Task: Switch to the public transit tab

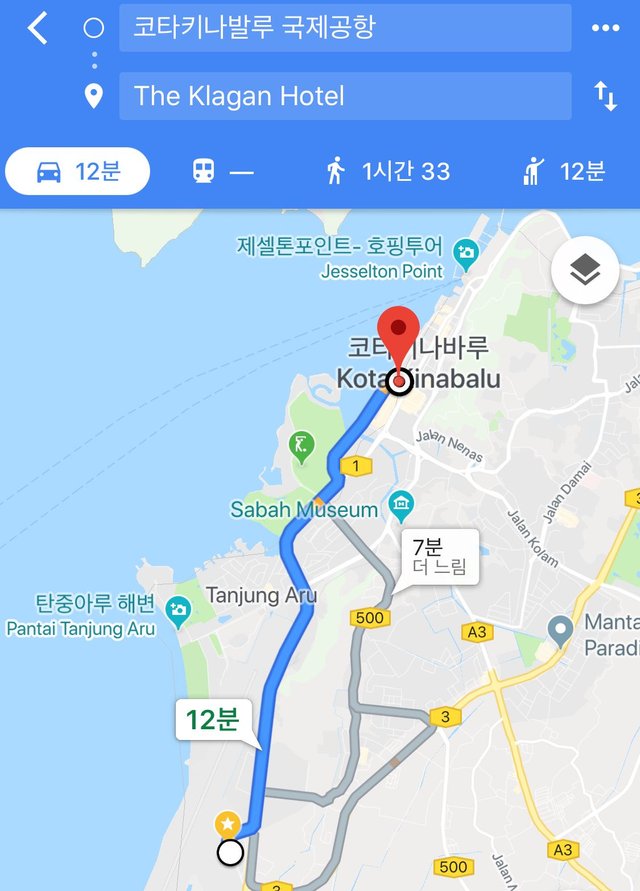Action: coord(222,172)
